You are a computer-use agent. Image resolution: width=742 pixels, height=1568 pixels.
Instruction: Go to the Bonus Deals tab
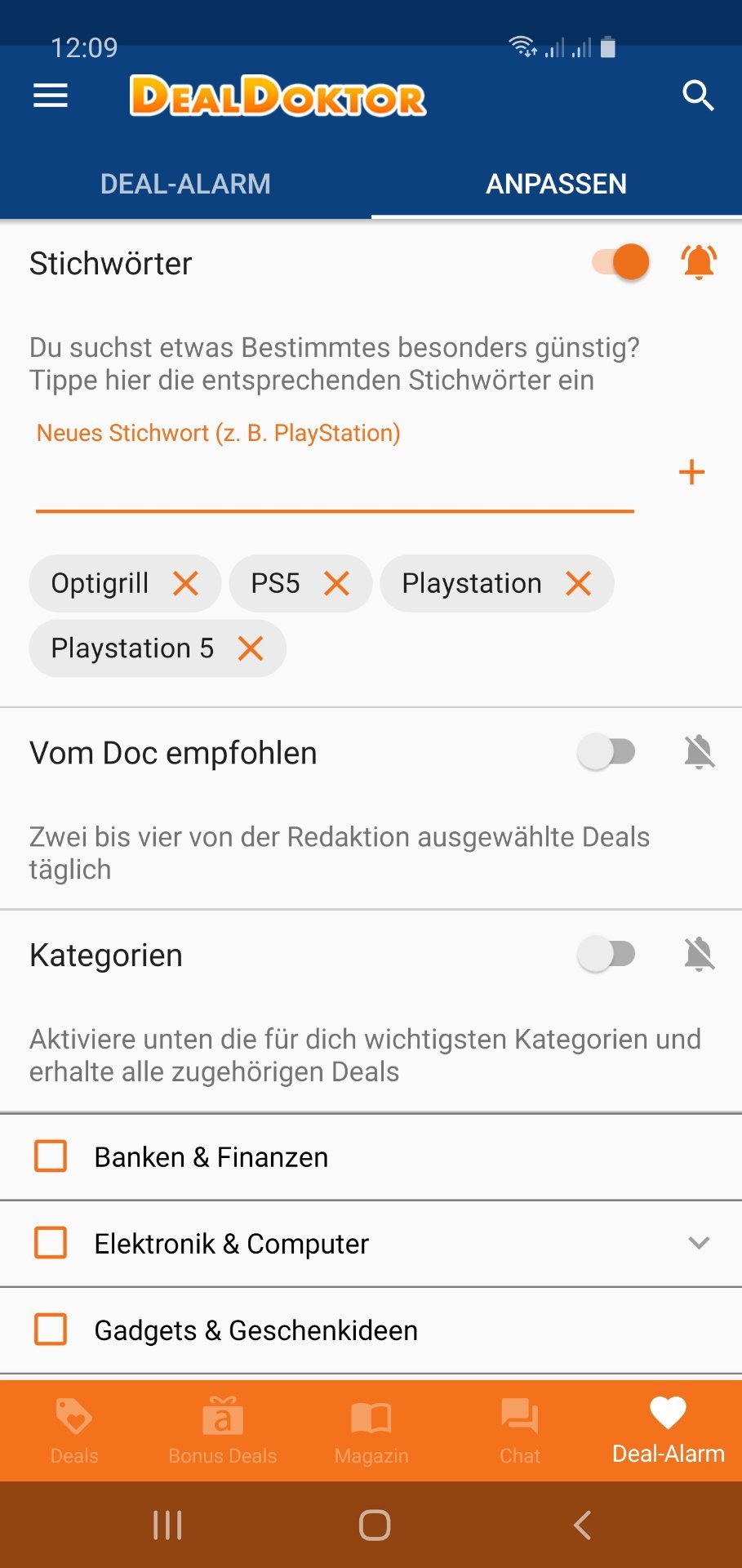coord(223,1431)
